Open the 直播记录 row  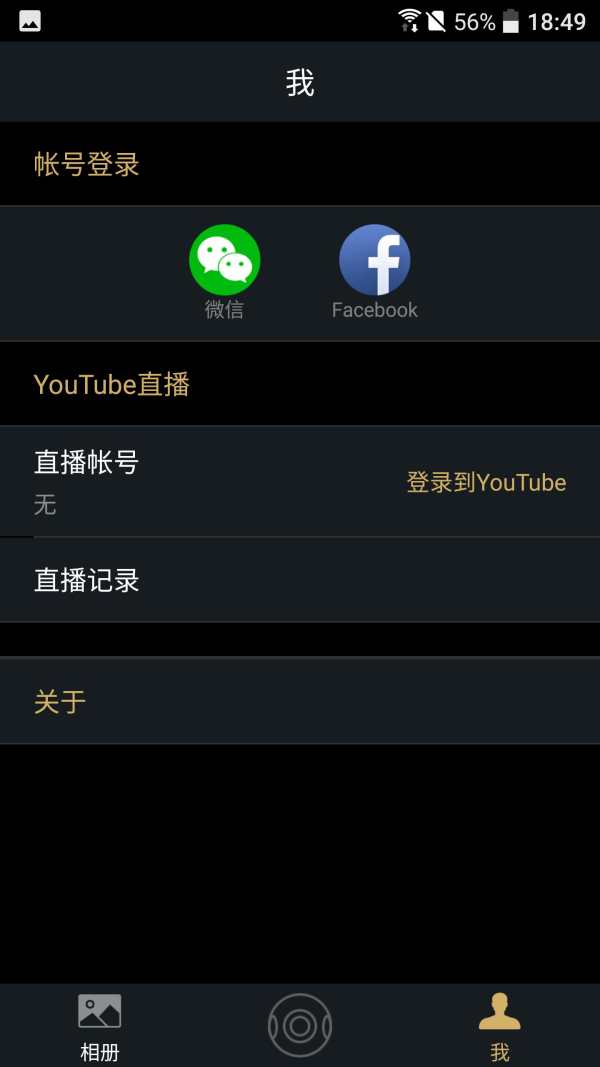[300, 580]
